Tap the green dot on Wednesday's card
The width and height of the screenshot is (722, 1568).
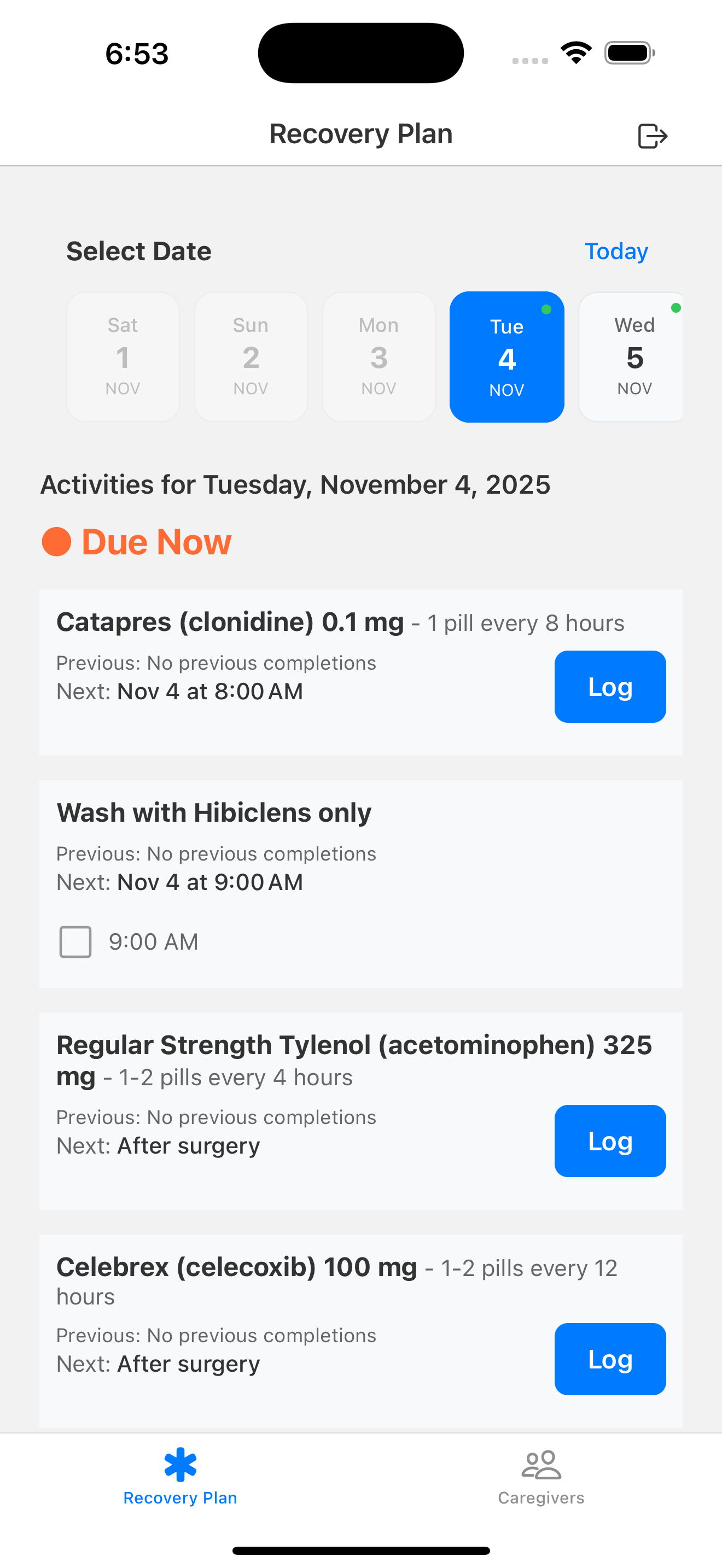pos(676,307)
